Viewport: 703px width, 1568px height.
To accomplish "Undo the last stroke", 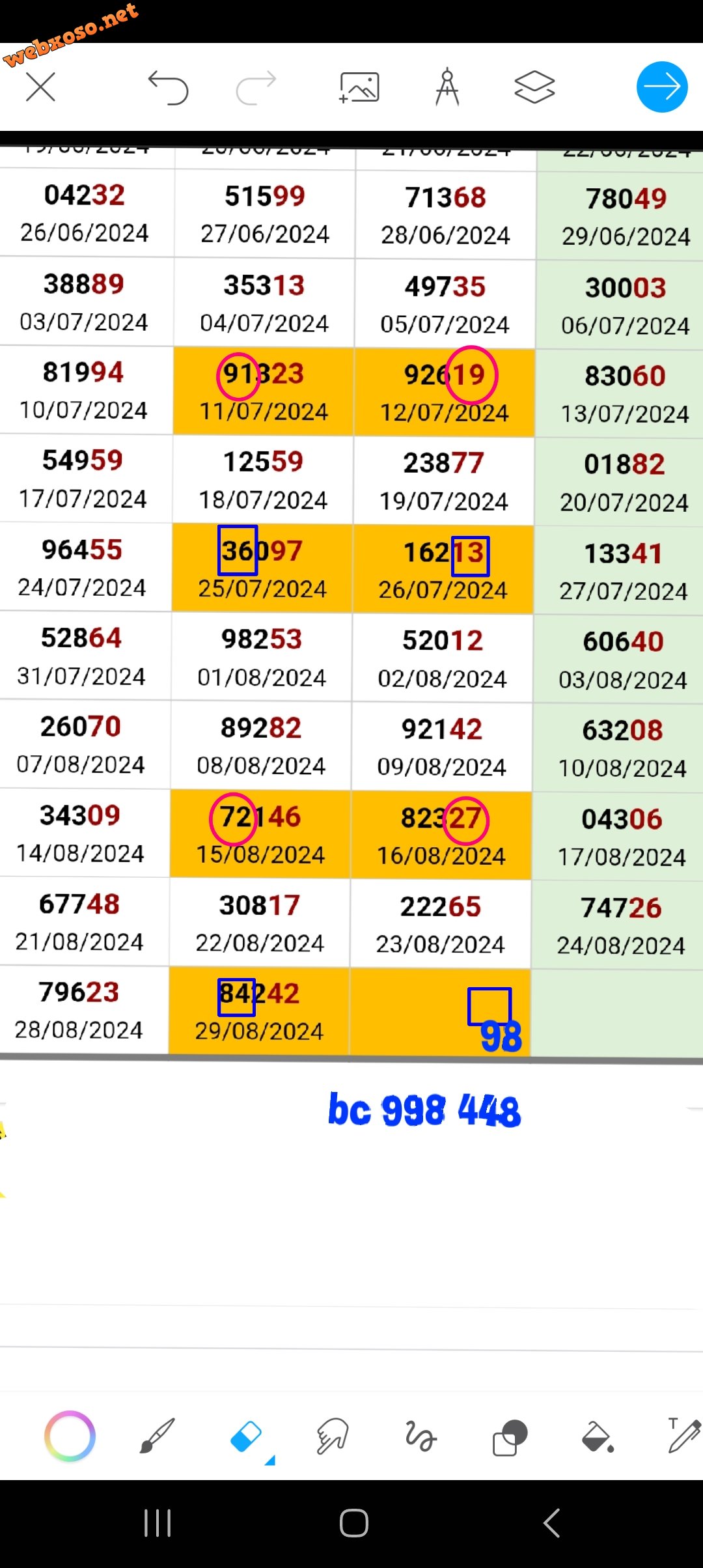I will [x=169, y=87].
